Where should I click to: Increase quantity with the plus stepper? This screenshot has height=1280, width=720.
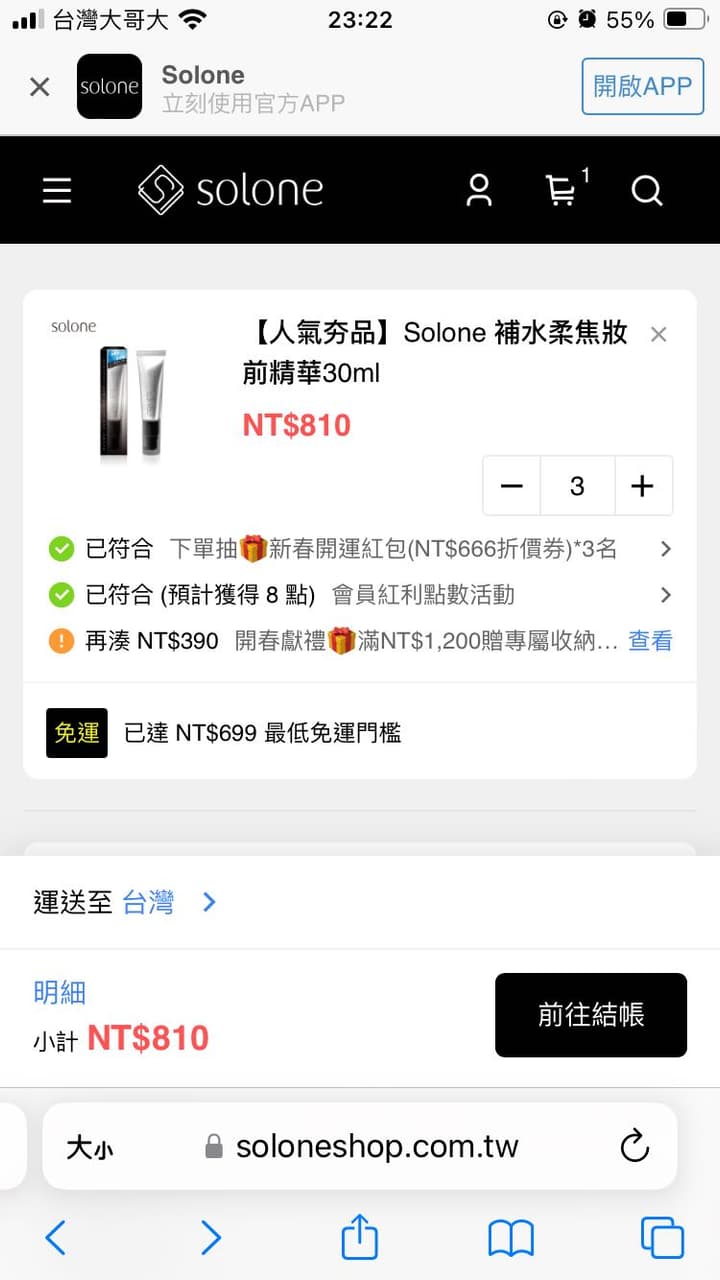coord(644,486)
